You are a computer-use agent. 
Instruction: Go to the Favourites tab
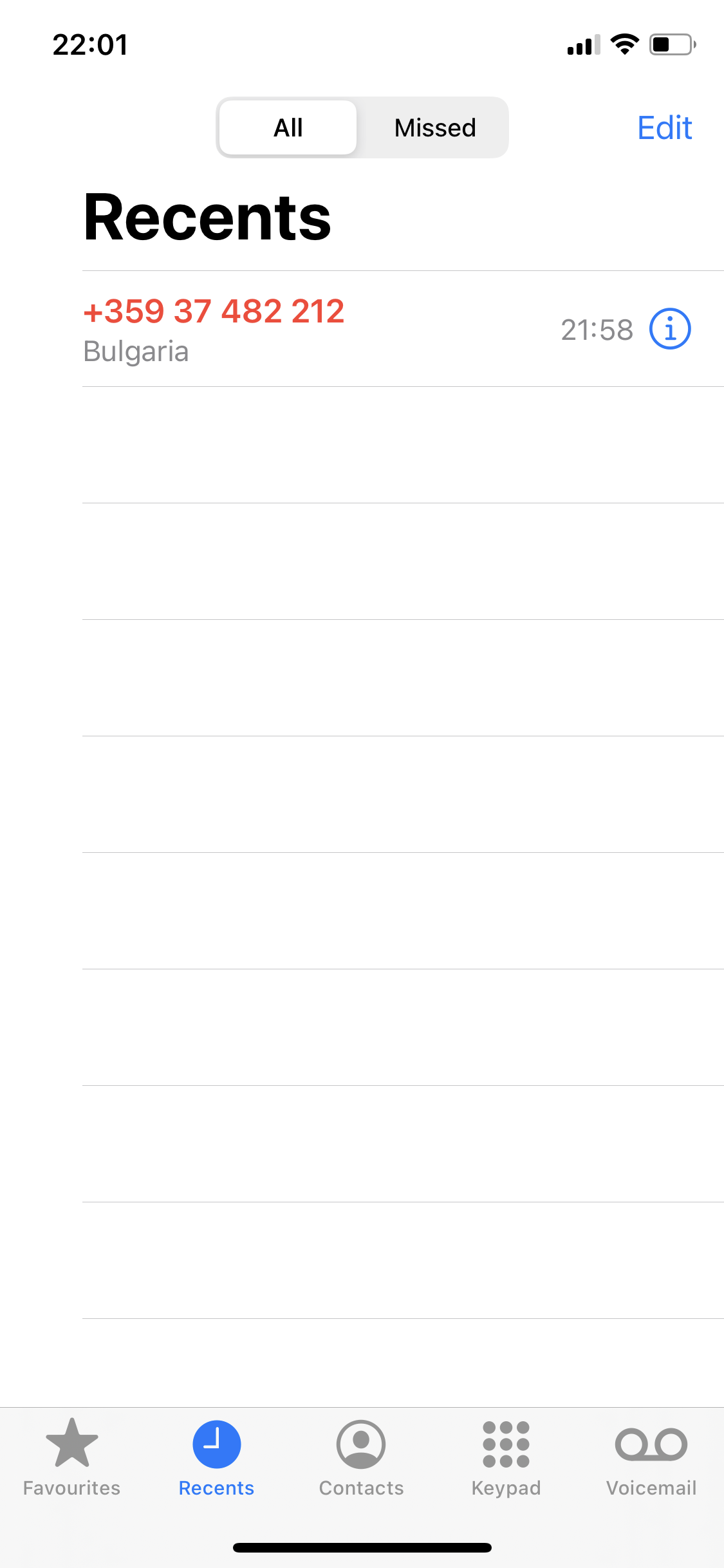pos(72,1457)
